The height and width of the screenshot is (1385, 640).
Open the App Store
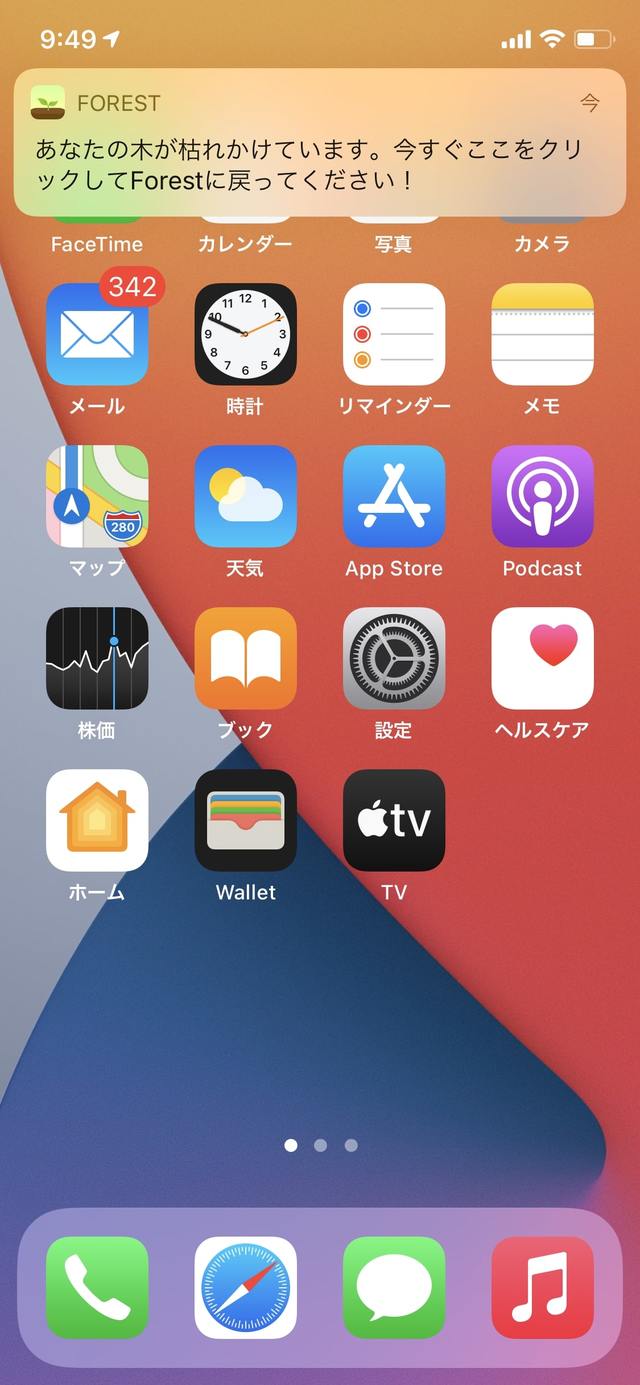393,496
